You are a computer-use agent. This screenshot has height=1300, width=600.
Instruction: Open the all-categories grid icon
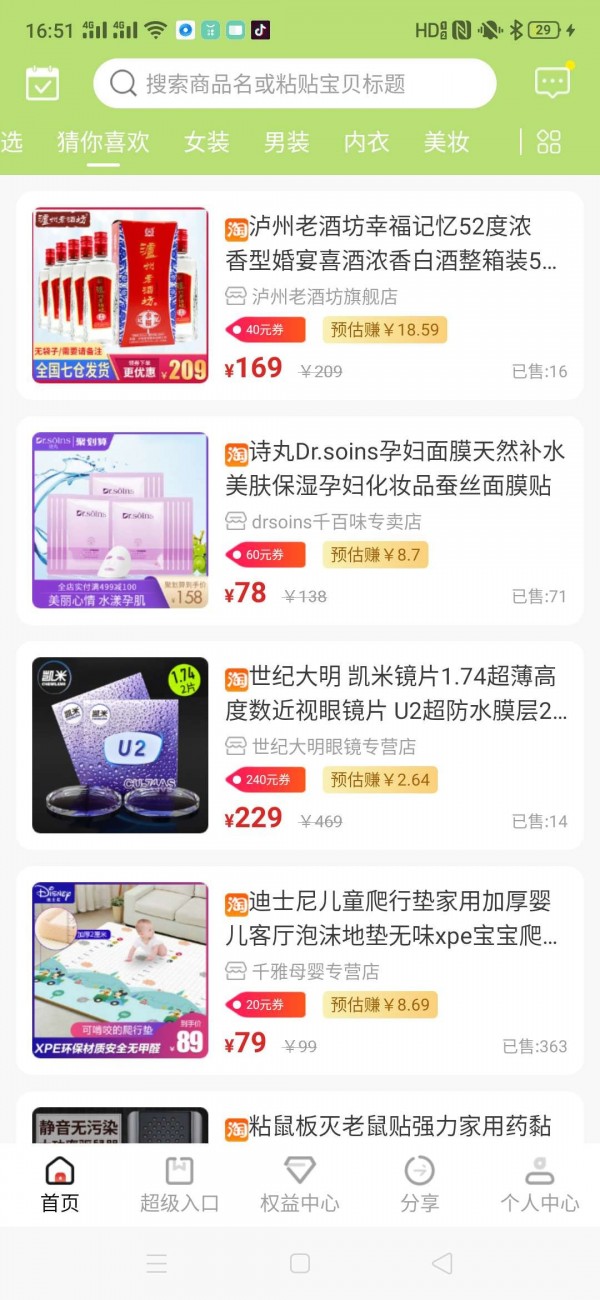pos(549,142)
